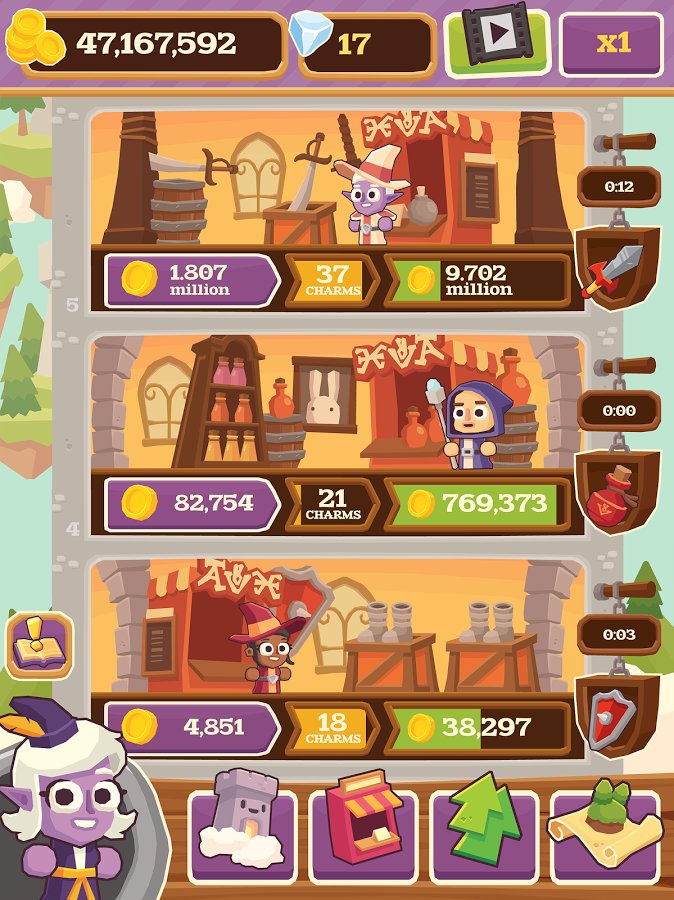The image size is (674, 900).
Task: Open the island map scroll
Action: click(x=603, y=835)
